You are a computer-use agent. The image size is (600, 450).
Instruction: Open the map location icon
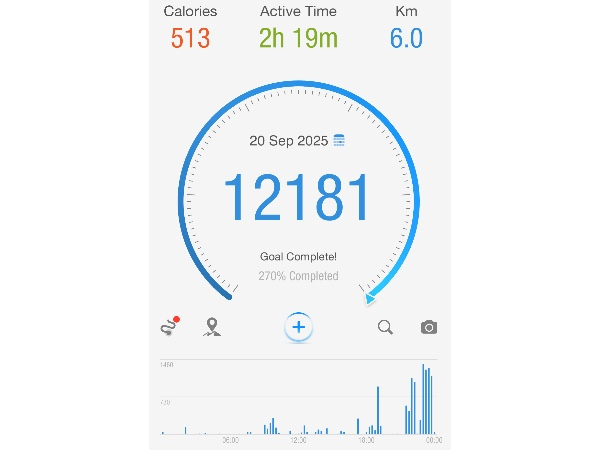coord(212,326)
